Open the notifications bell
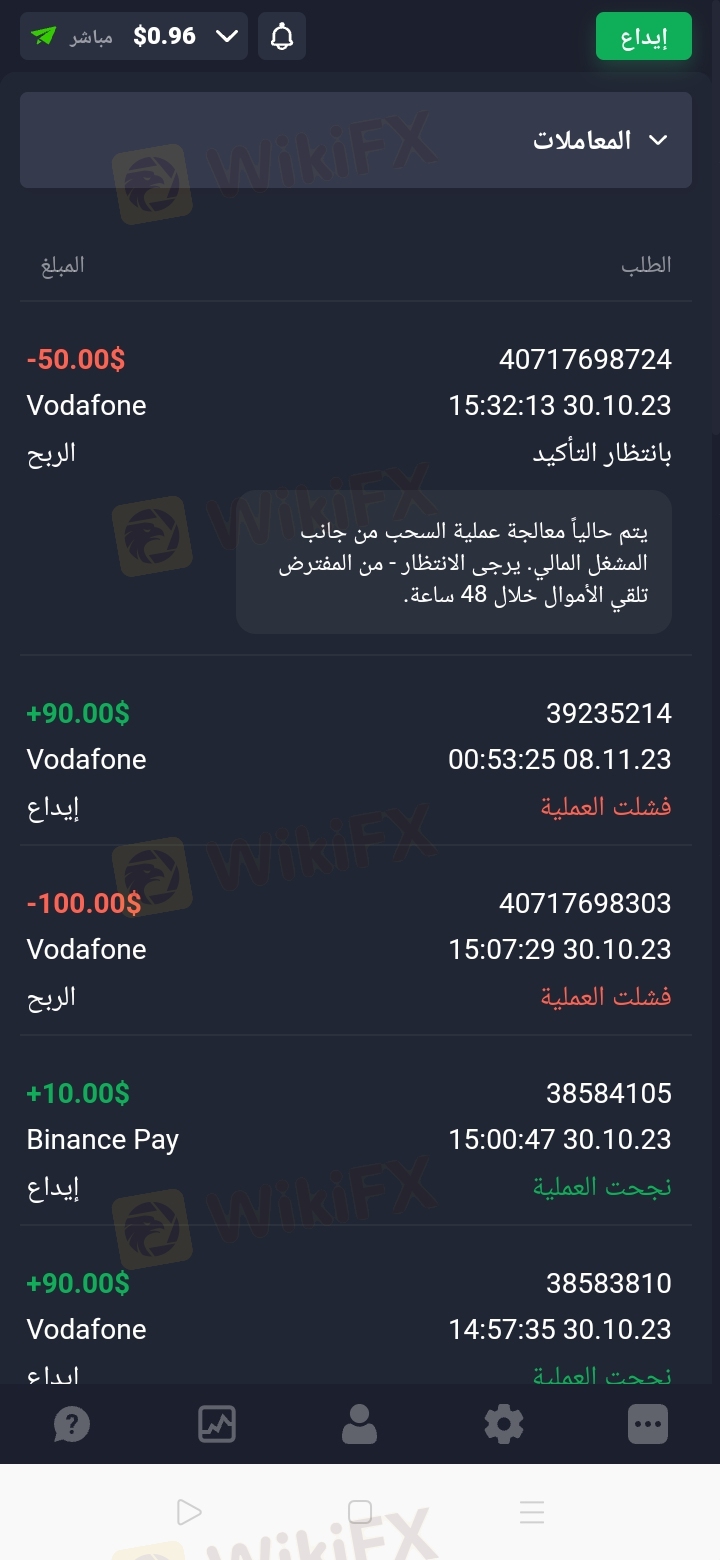720x1560 pixels. tap(282, 37)
